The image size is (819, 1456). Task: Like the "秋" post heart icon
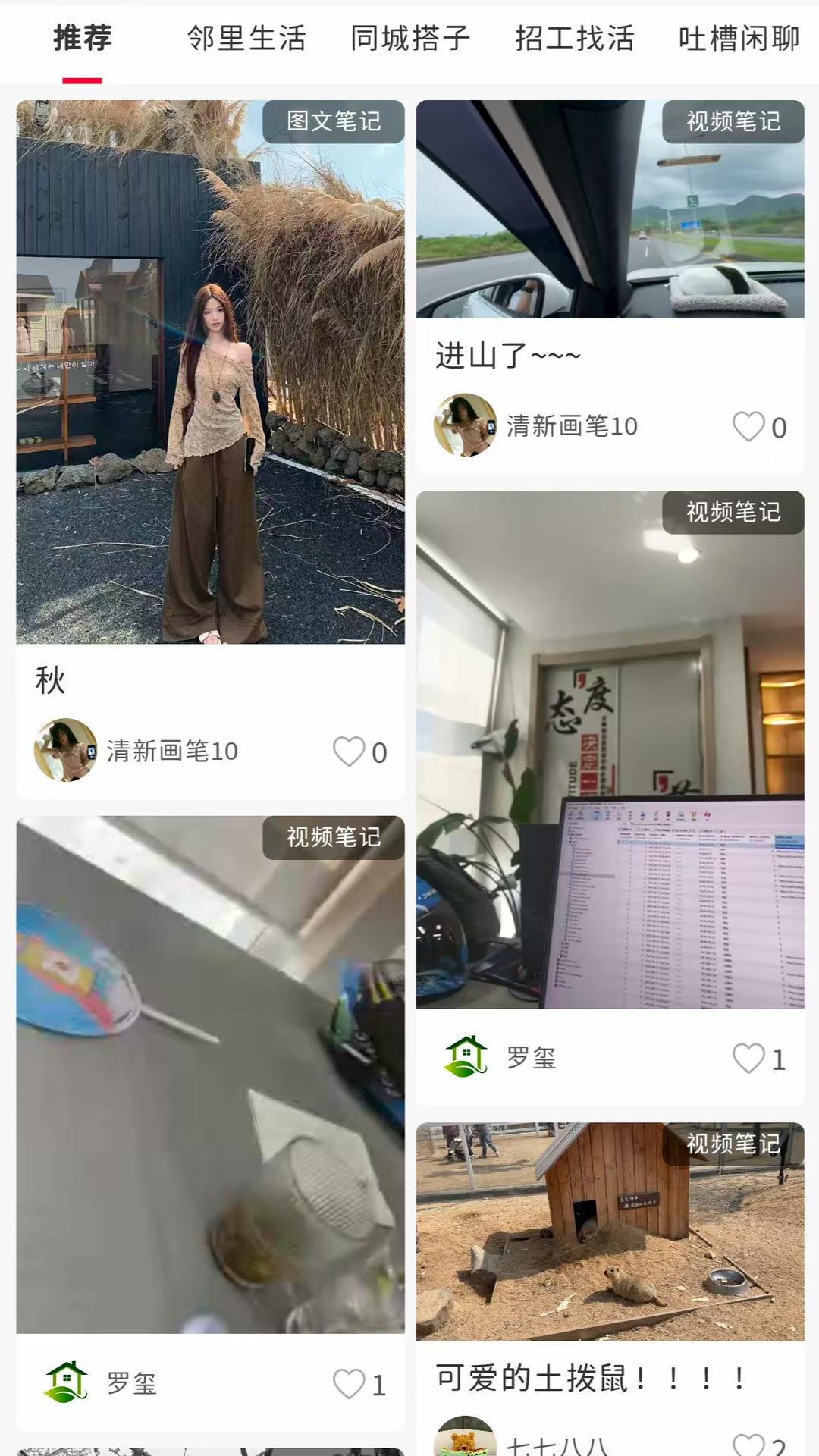(x=350, y=752)
